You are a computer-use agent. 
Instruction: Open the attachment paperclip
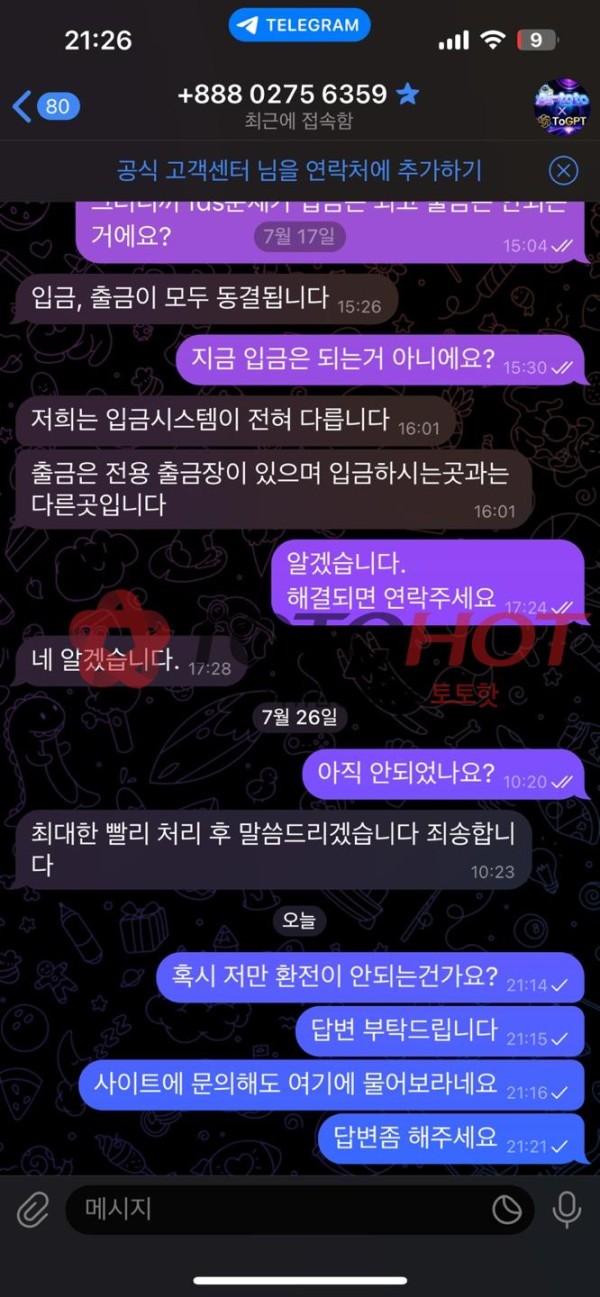33,1210
